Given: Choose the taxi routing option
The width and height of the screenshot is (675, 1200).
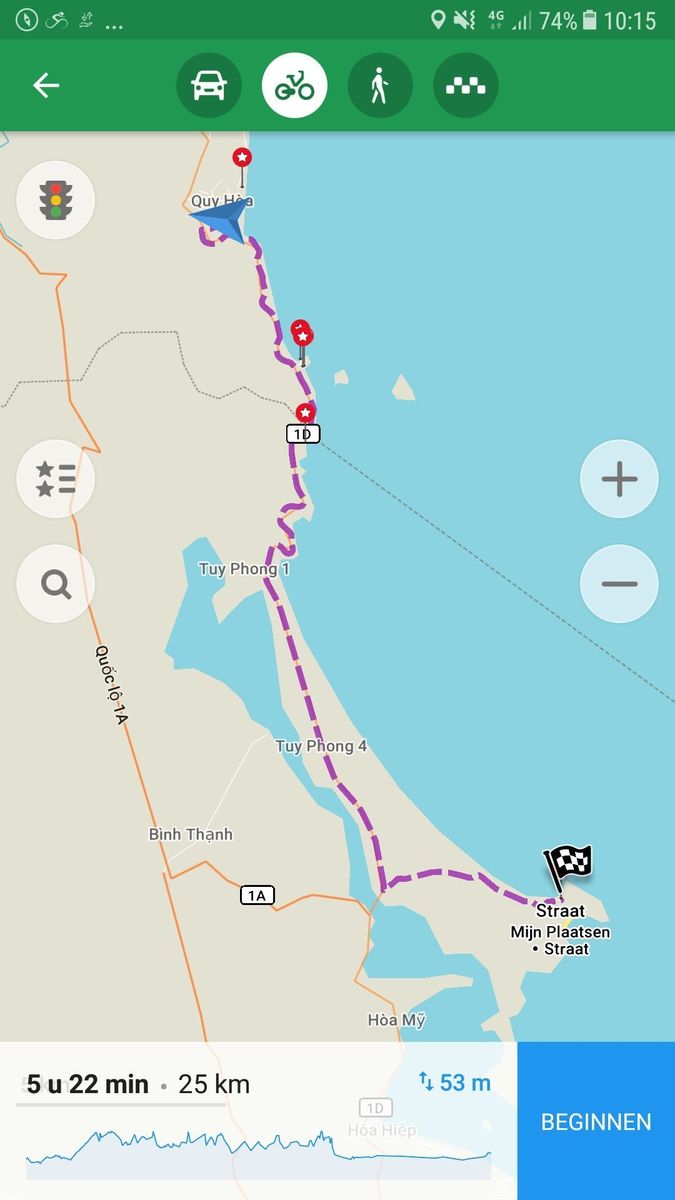Looking at the screenshot, I should pos(466,86).
